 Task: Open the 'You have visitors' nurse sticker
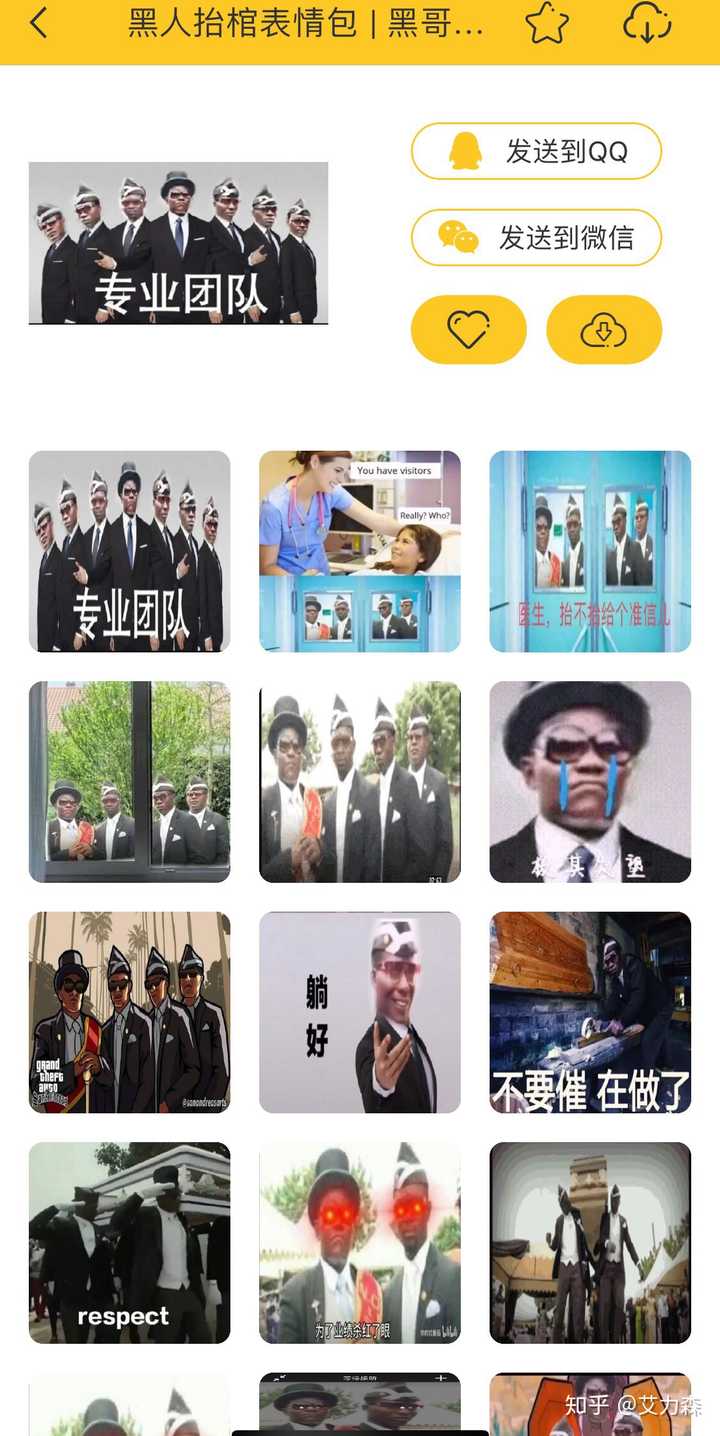pos(360,551)
